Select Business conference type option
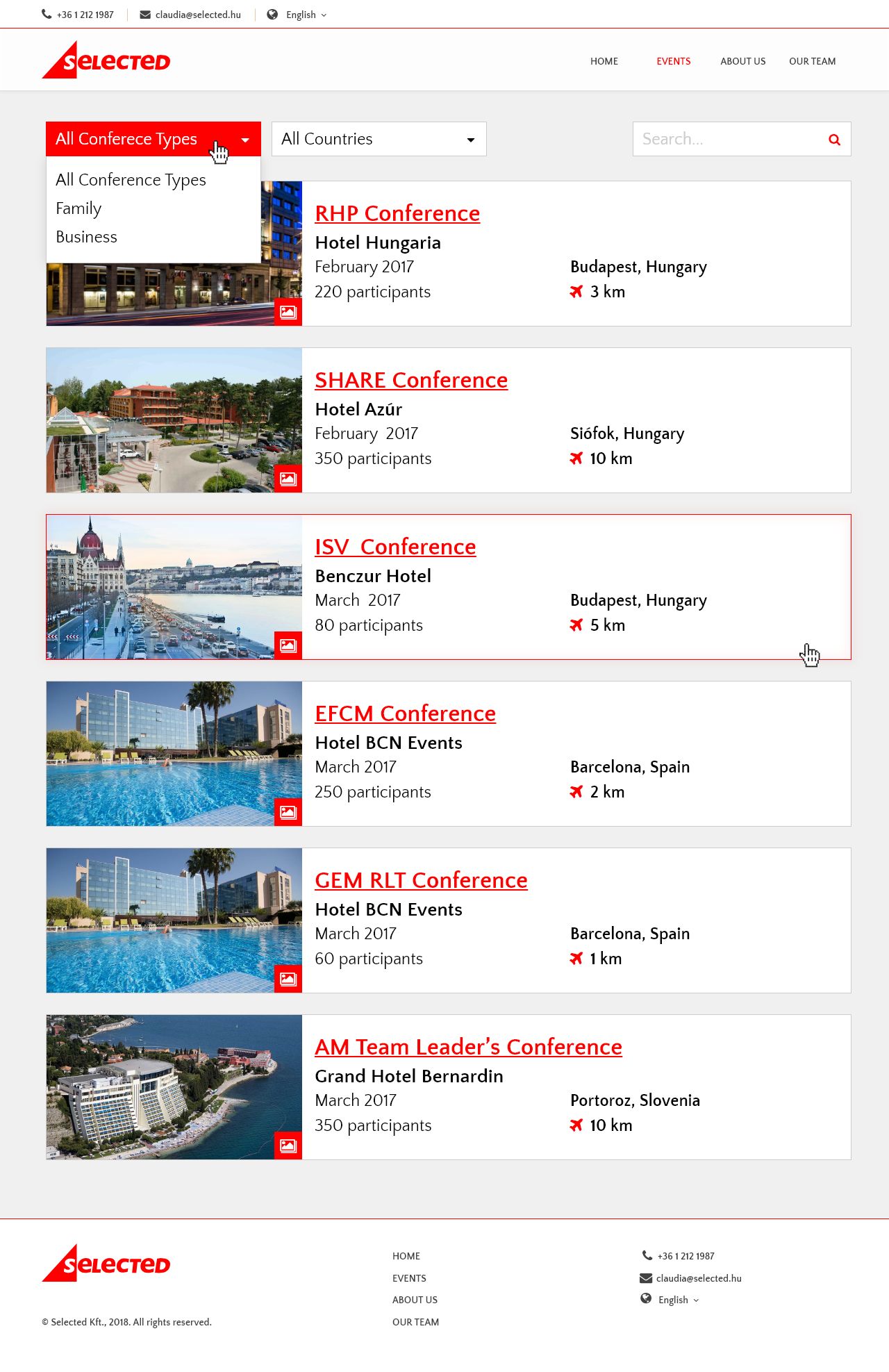The image size is (889, 1372). point(86,237)
